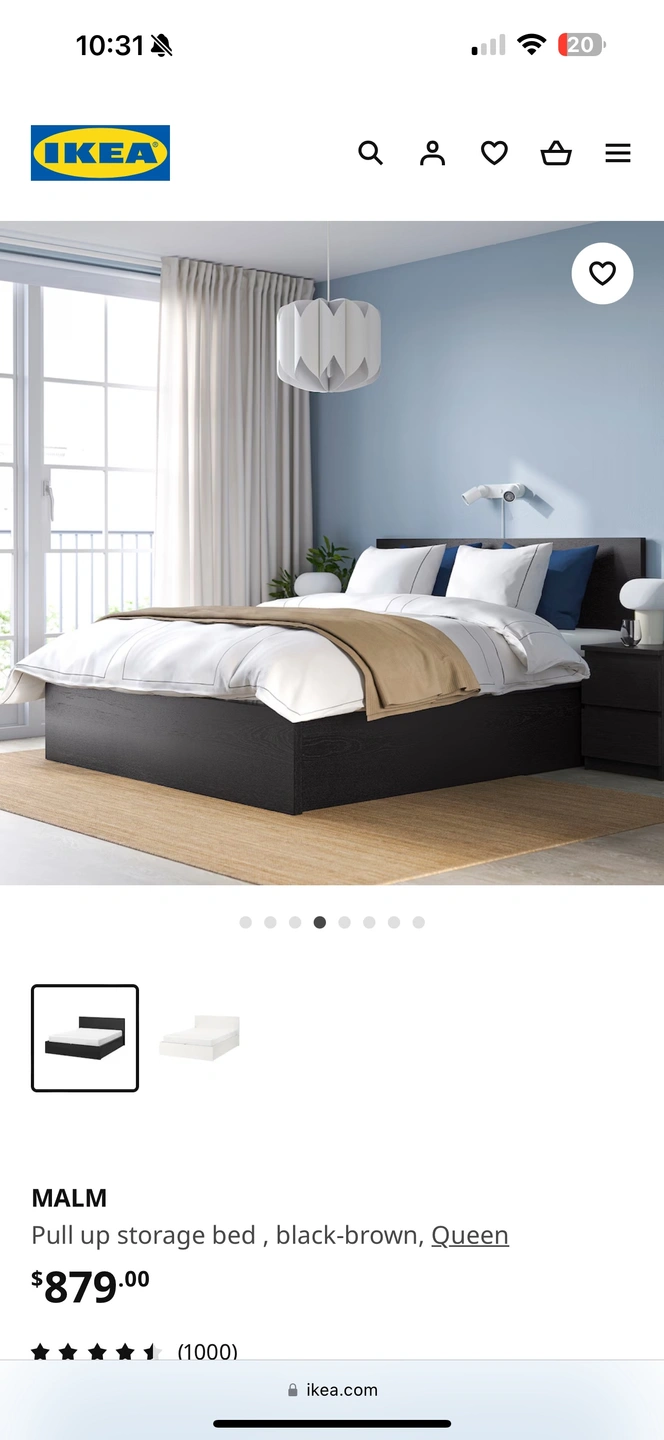Go to the IKEA home page logo

(100, 153)
